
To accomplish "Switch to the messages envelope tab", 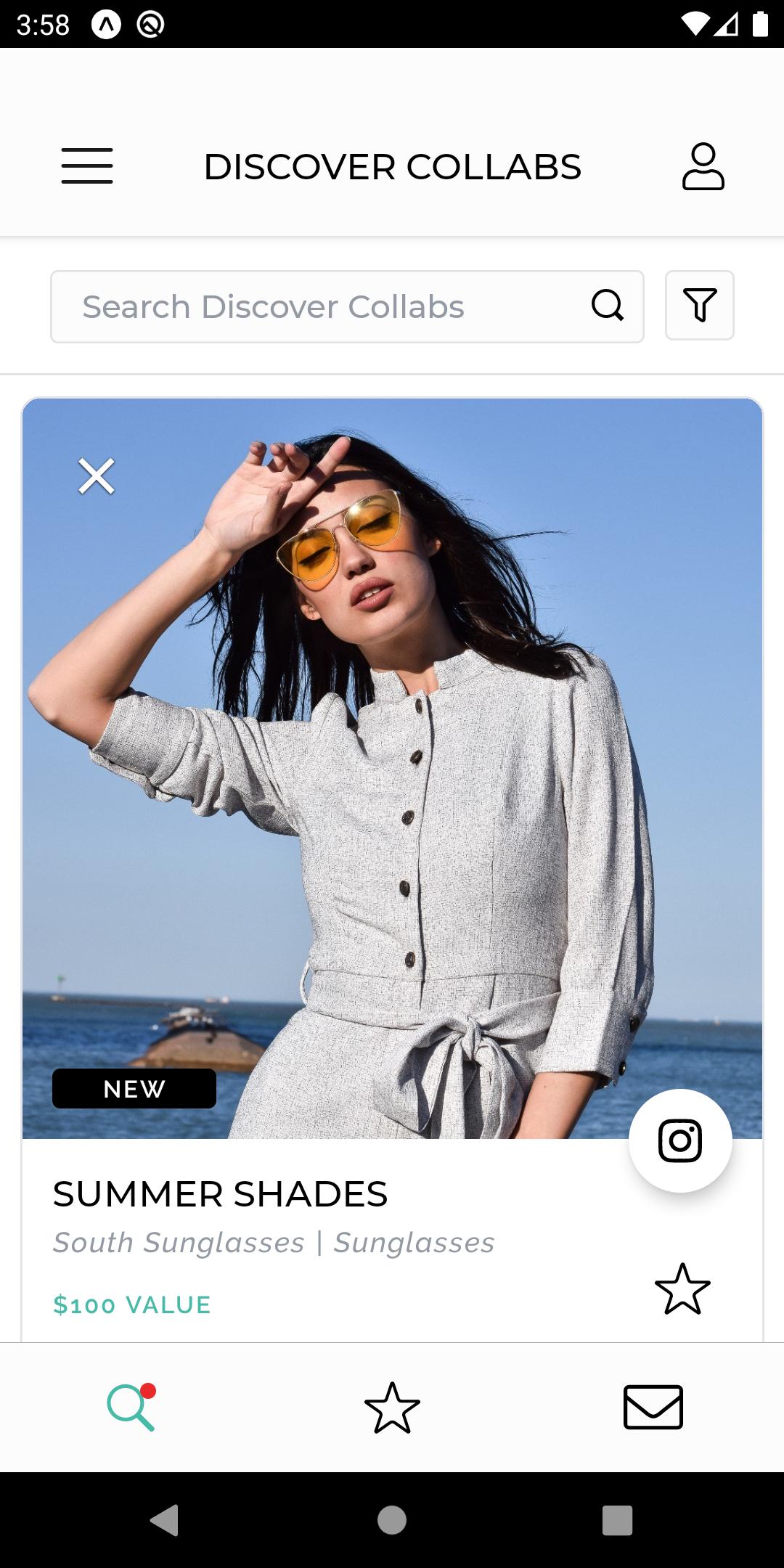I will click(x=653, y=1408).
